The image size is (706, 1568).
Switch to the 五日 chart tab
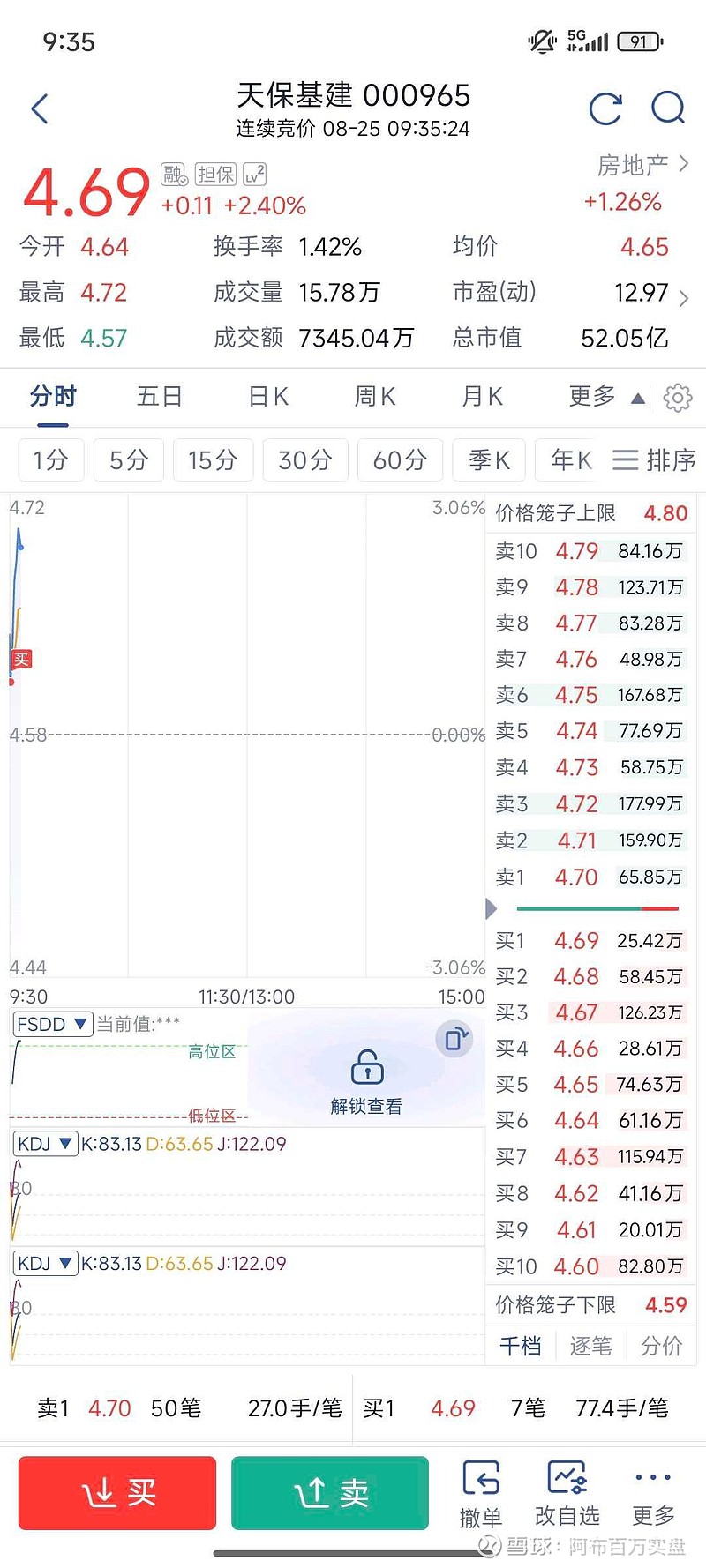(160, 397)
